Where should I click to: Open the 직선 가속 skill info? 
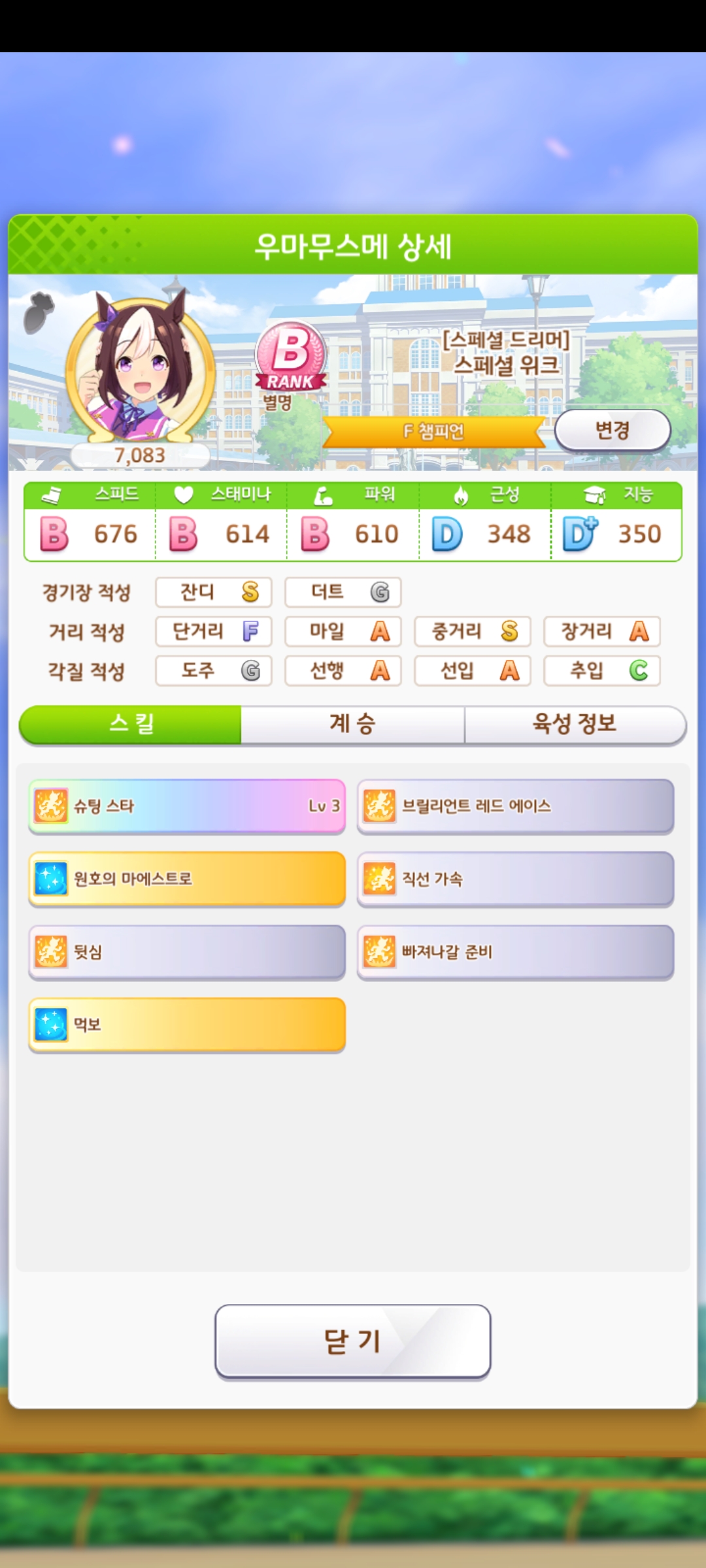515,879
